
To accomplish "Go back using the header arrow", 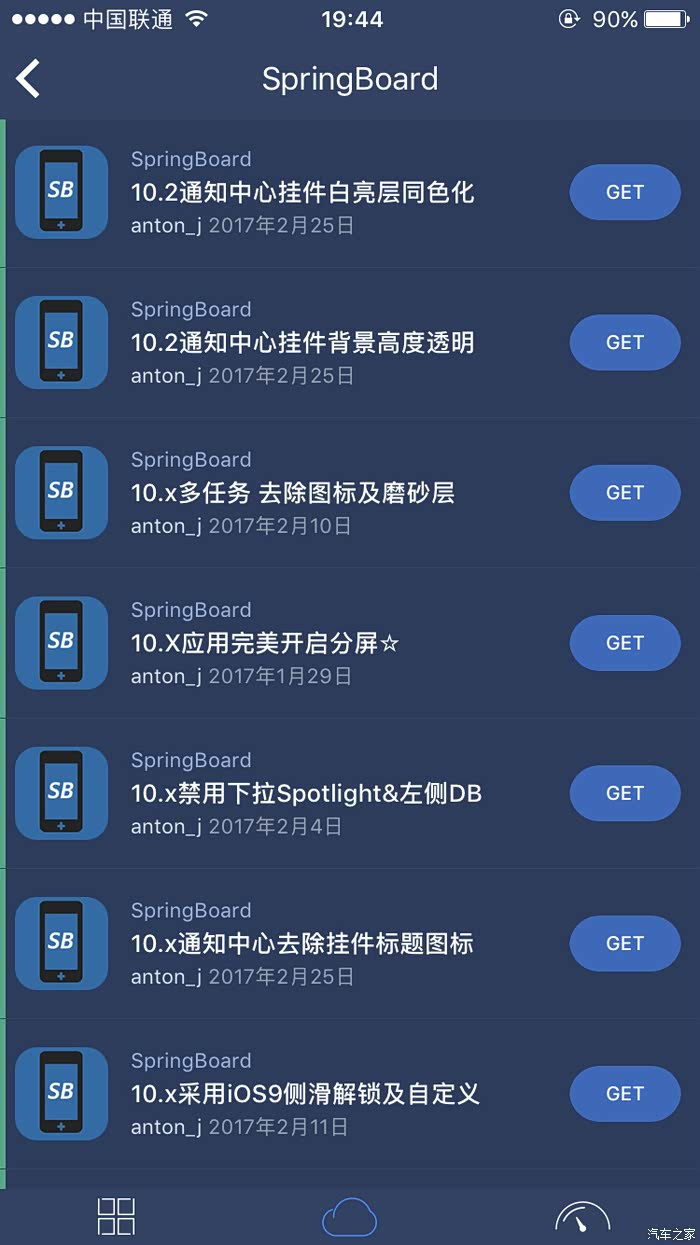I will coord(28,79).
